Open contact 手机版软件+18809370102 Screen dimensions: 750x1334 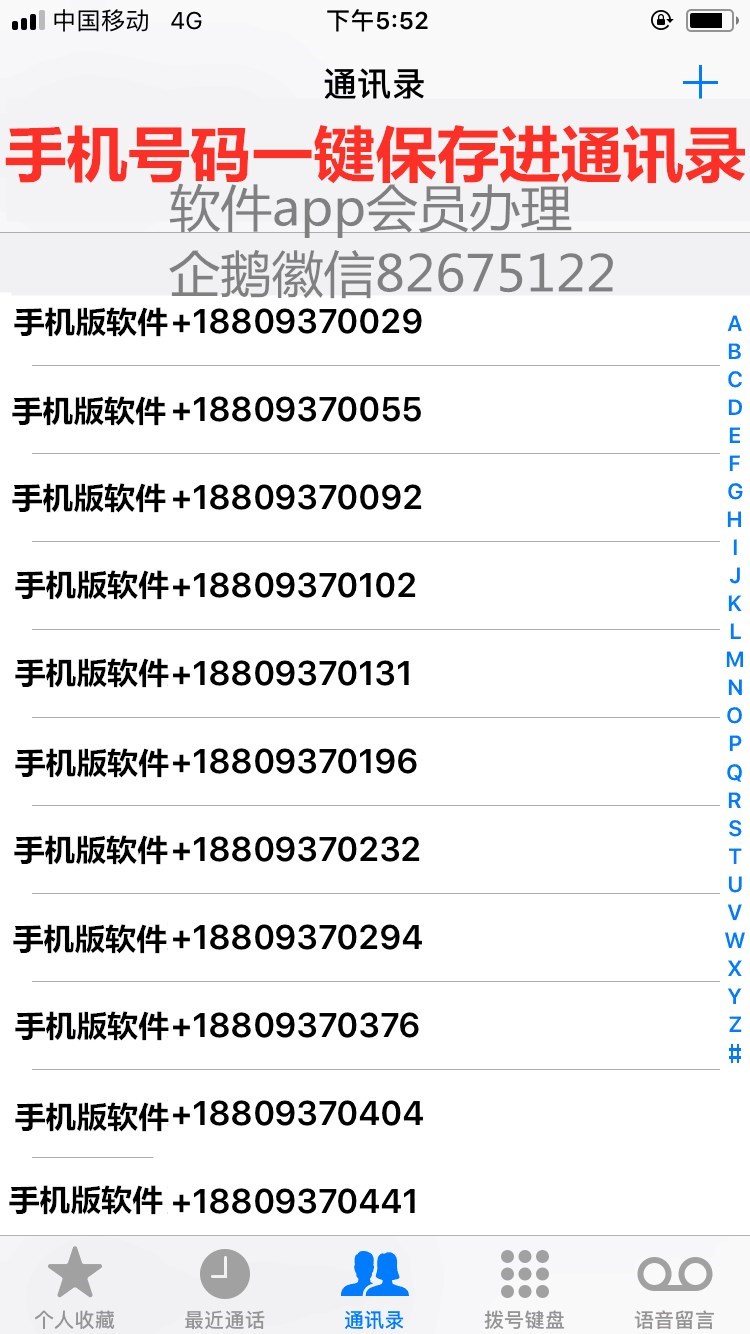[x=360, y=586]
